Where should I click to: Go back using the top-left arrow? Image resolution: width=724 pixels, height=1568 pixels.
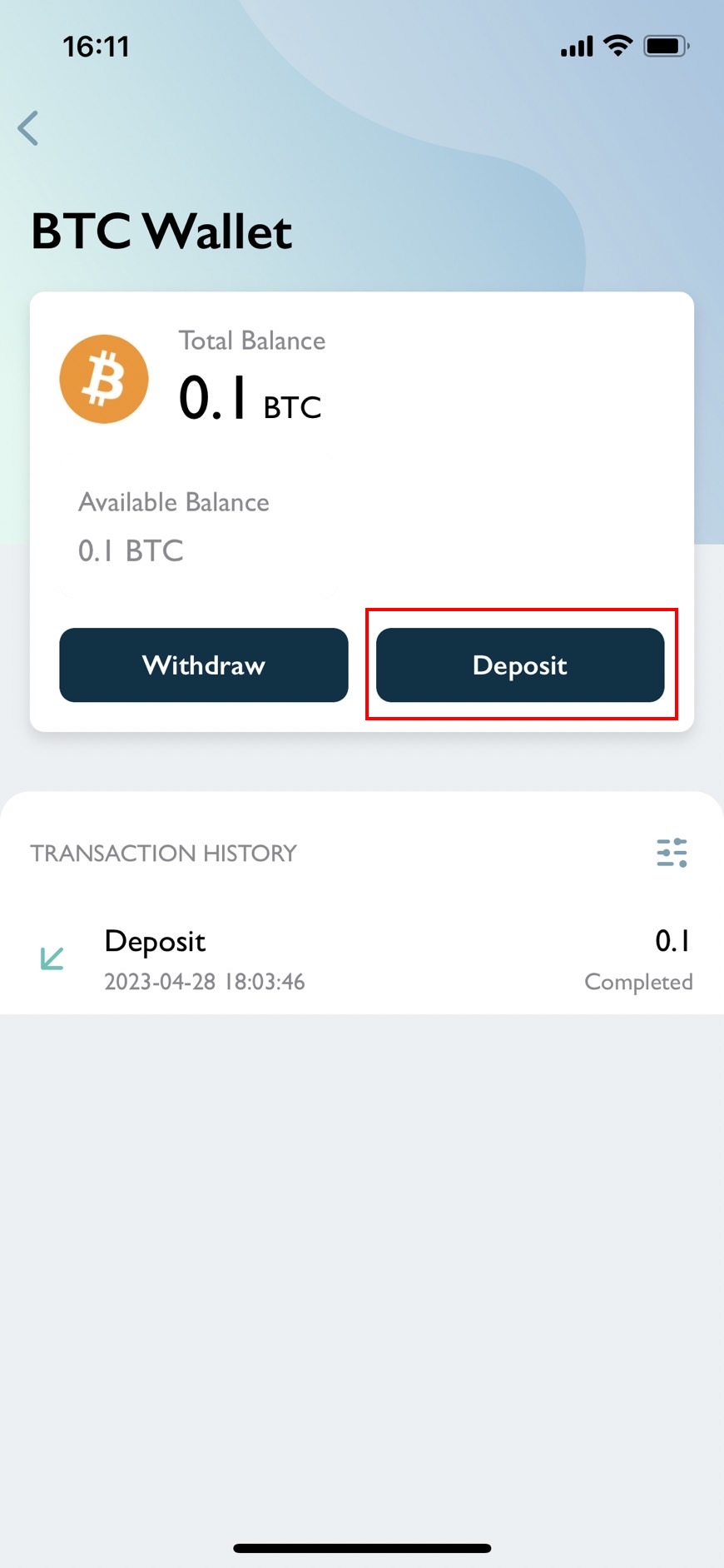click(28, 128)
